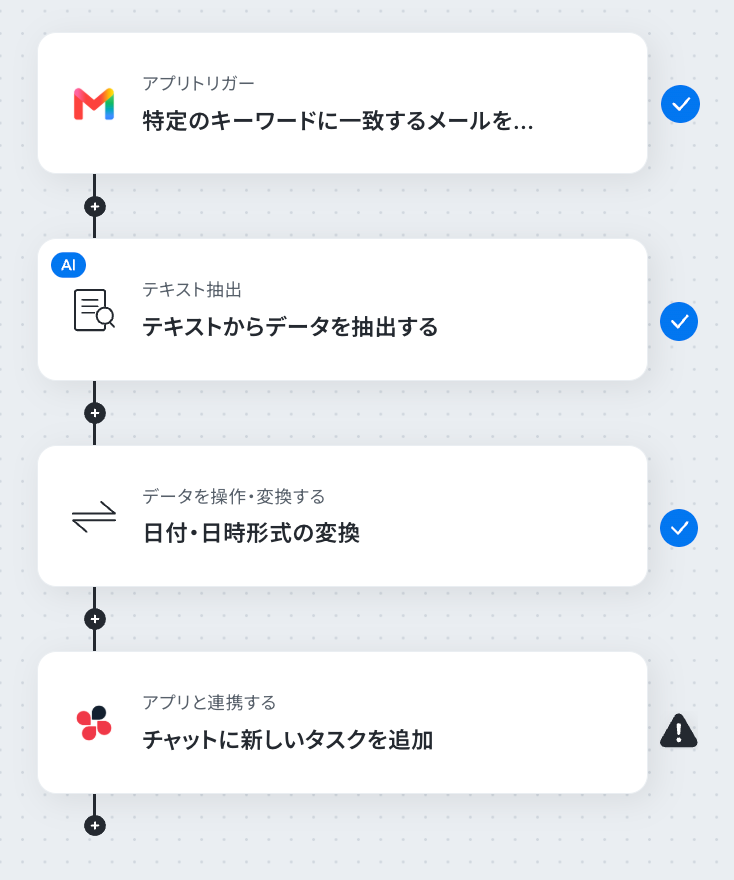This screenshot has height=880, width=734.
Task: Open the チャットに新しいタスクを追加 step
Action: [342, 722]
